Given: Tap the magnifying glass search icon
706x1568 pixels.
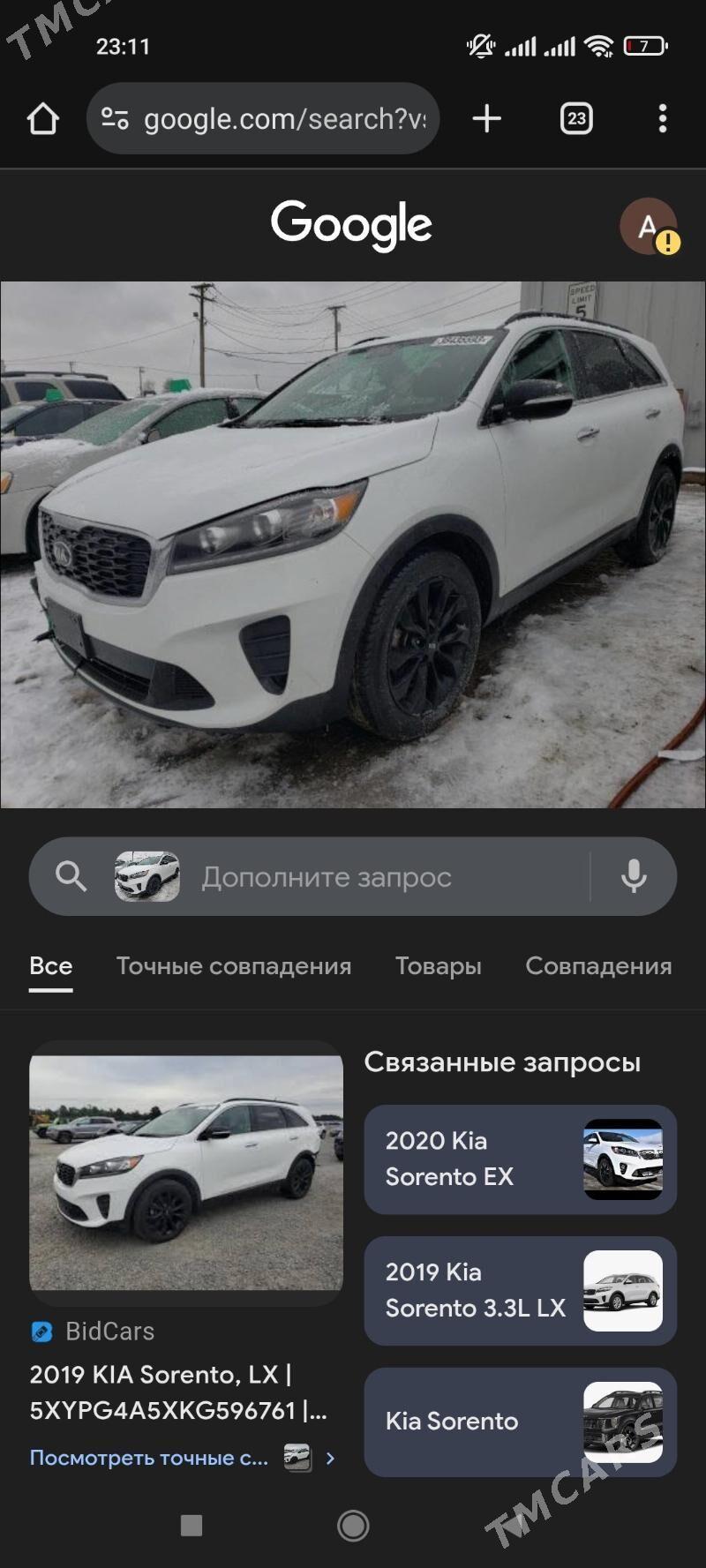Looking at the screenshot, I should (x=70, y=876).
